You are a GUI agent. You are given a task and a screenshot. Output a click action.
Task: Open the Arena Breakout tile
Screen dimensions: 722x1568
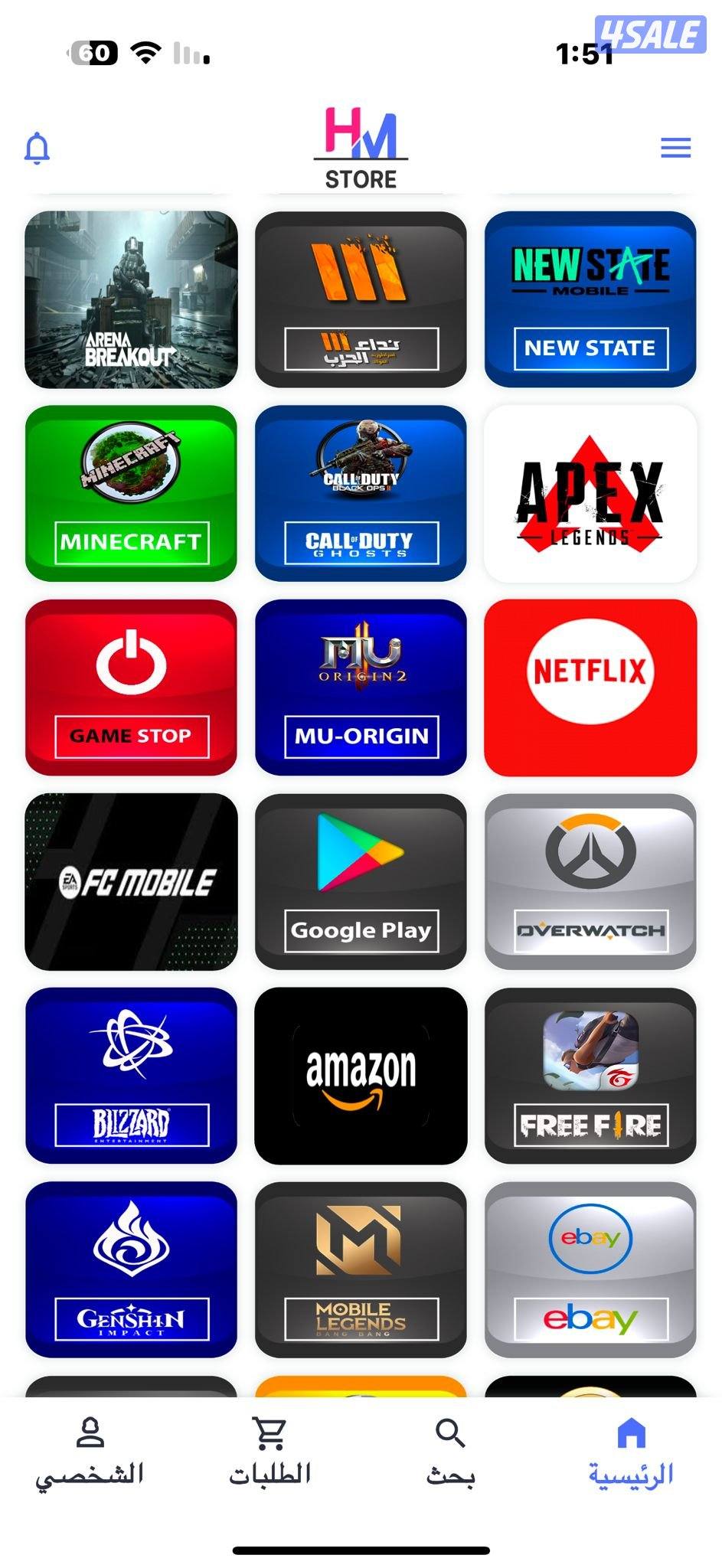[131, 300]
